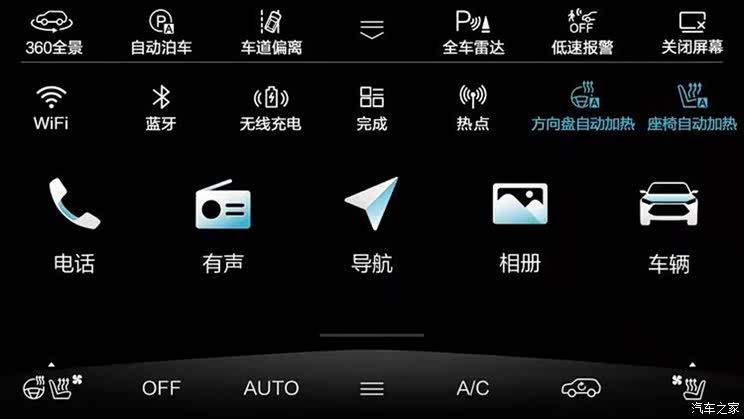Open 车辆 vehicle settings
744x419 pixels.
(x=668, y=225)
